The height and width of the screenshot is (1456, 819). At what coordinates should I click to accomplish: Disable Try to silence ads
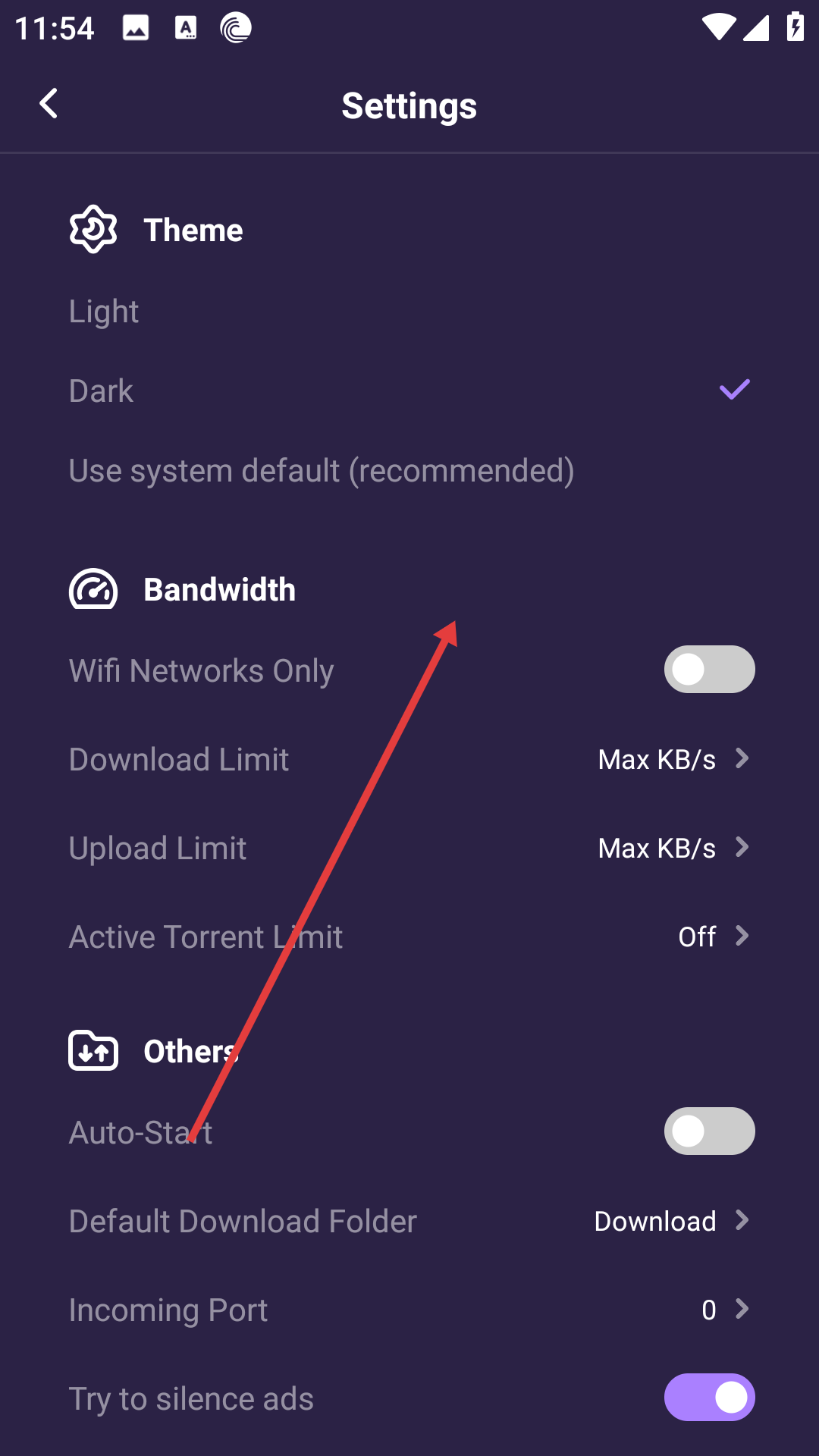click(x=709, y=1398)
